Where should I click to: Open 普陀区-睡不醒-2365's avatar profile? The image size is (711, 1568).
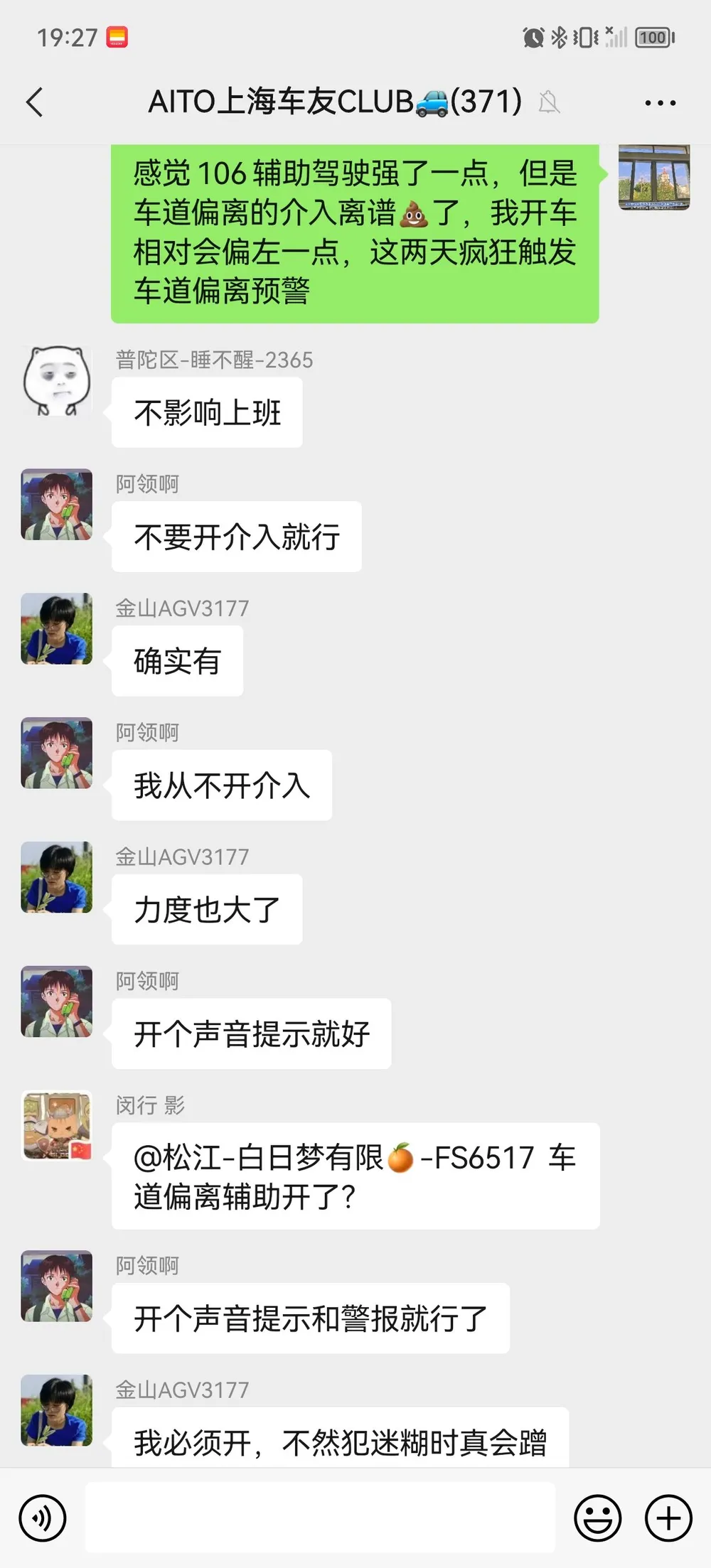[57, 381]
